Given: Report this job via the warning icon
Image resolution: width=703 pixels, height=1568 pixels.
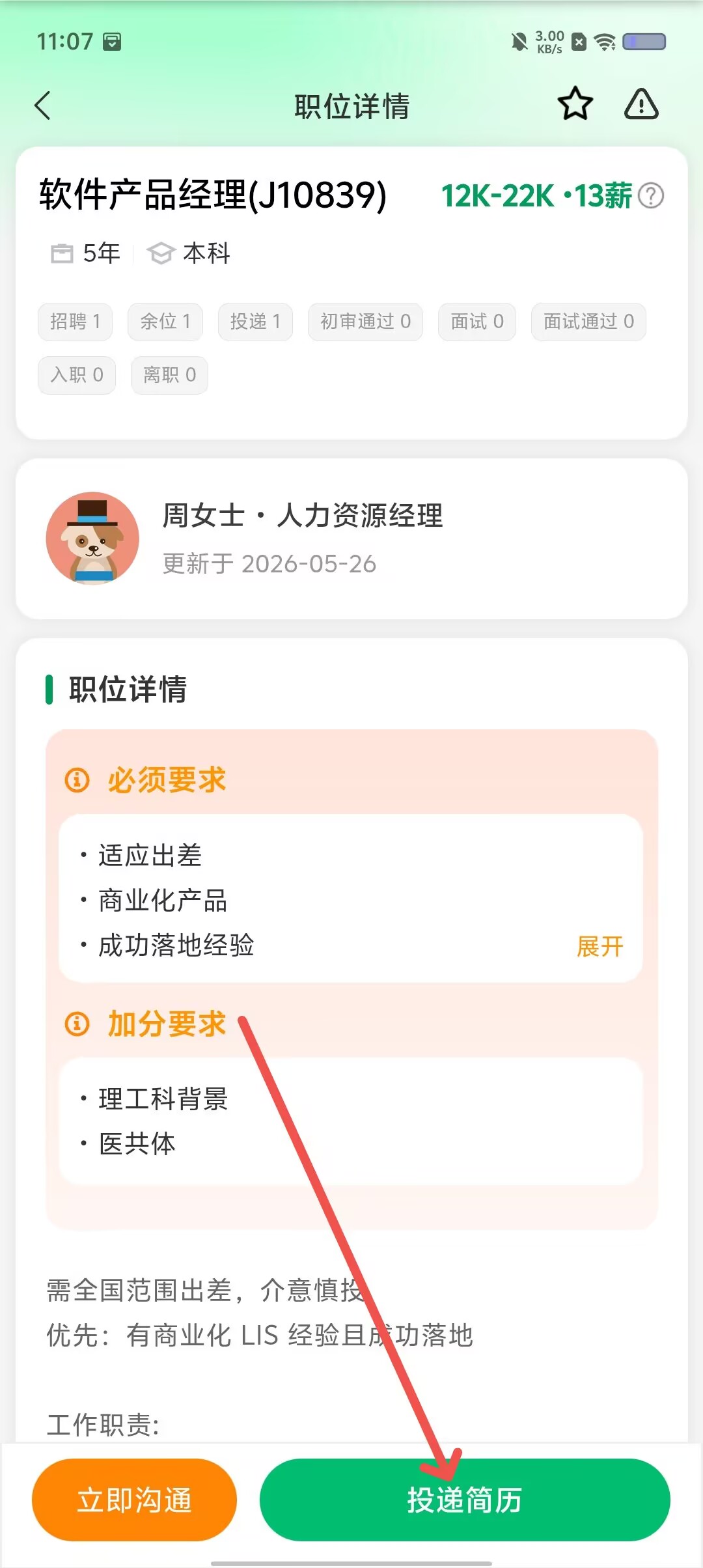Looking at the screenshot, I should [x=642, y=104].
